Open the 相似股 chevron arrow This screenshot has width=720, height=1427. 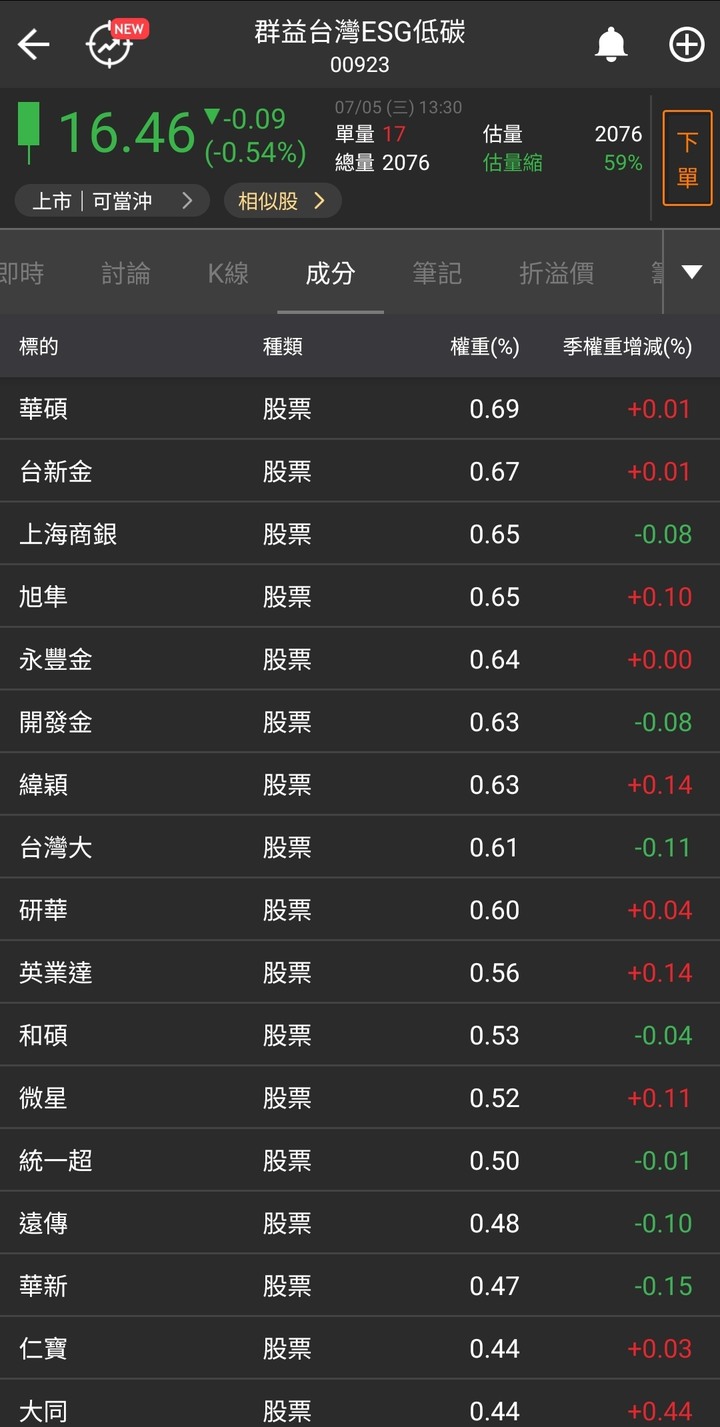click(x=319, y=200)
